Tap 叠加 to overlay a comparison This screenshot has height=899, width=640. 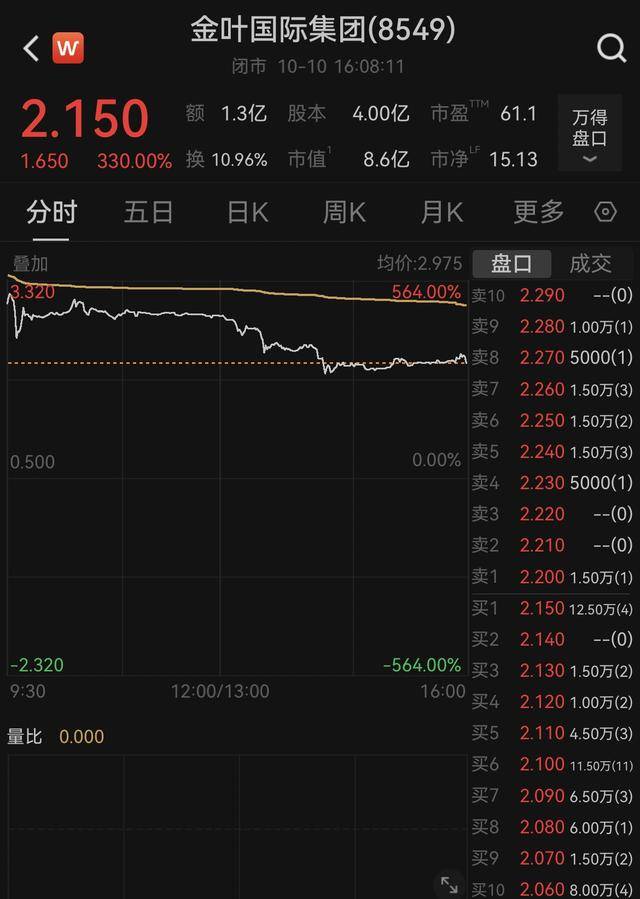coord(28,264)
